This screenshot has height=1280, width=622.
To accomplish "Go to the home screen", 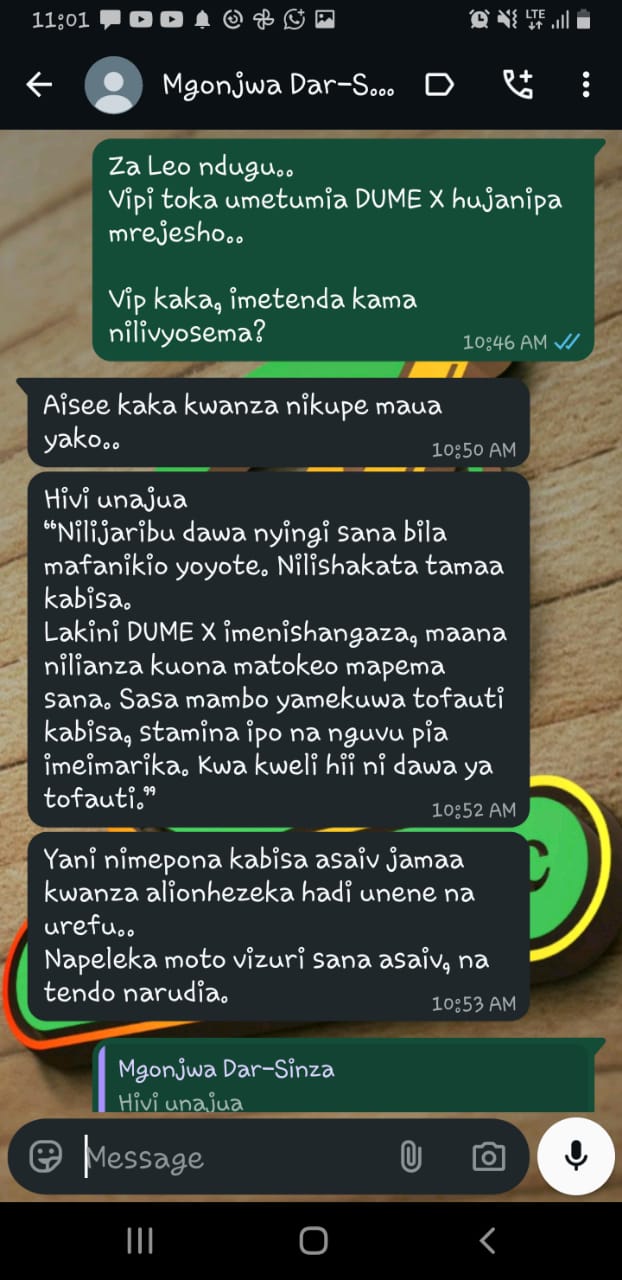I will pyautogui.click(x=313, y=1241).
